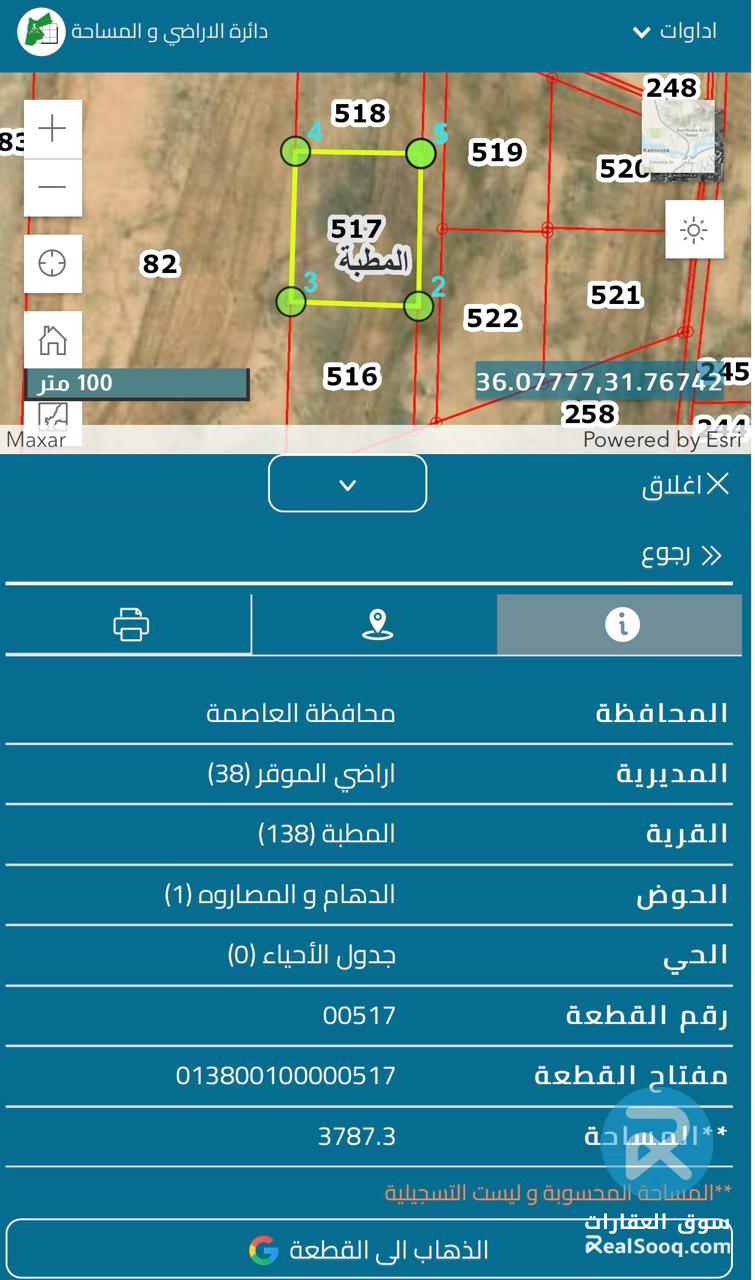Reset map to home extent
This screenshot has height=1280, width=755.
point(52,341)
